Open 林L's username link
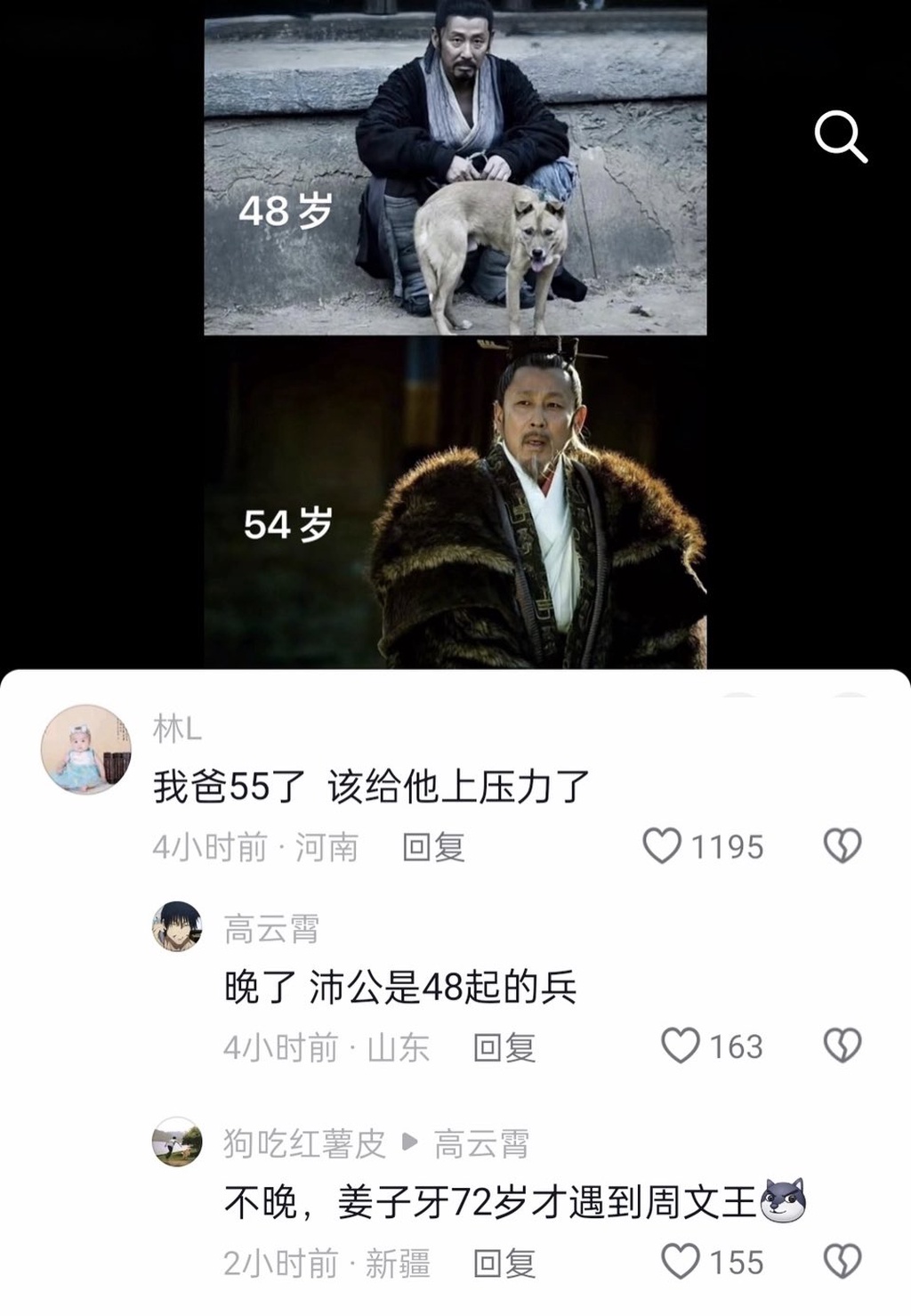The image size is (911, 1316). [177, 729]
